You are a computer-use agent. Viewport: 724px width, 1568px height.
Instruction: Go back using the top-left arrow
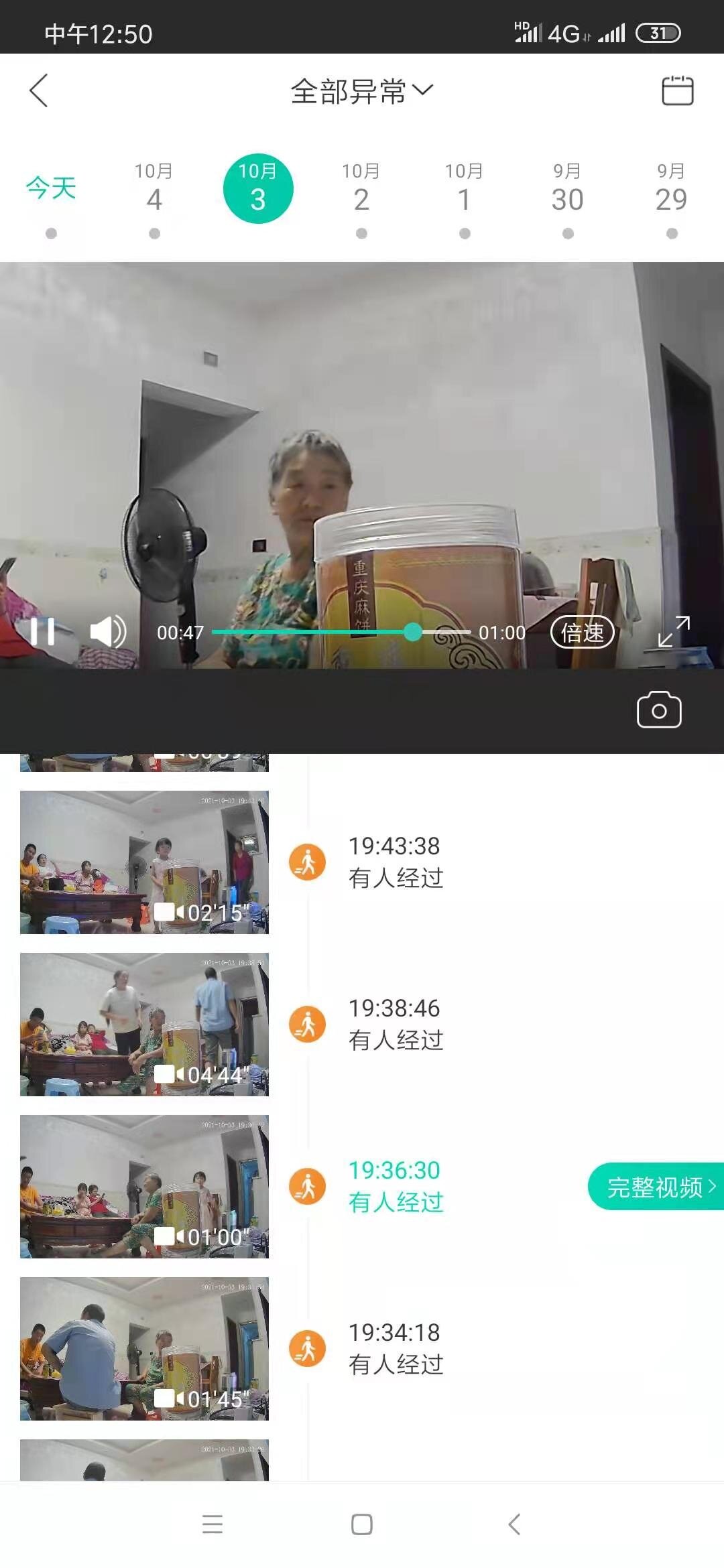pyautogui.click(x=39, y=90)
